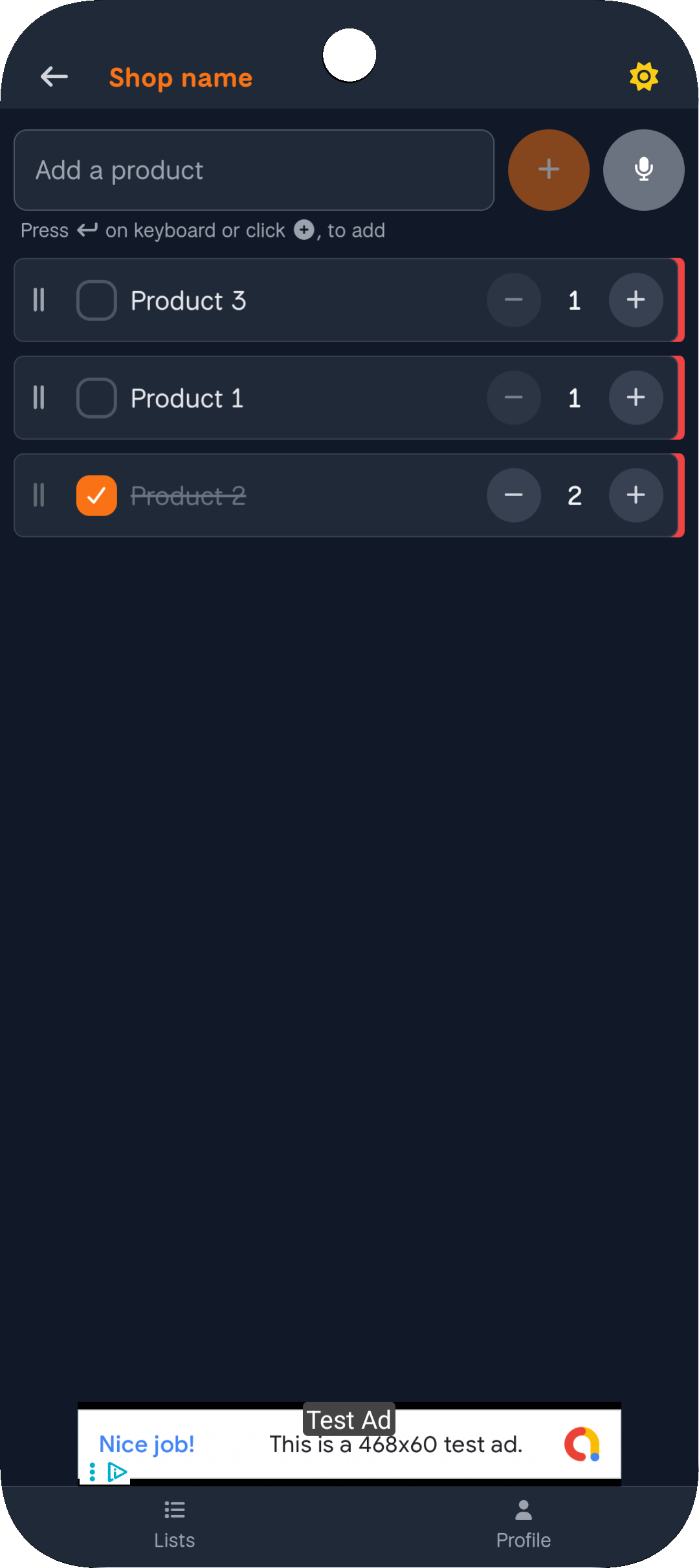Image resolution: width=699 pixels, height=1568 pixels.
Task: Uncheck the completed Product 2
Action: pos(96,495)
